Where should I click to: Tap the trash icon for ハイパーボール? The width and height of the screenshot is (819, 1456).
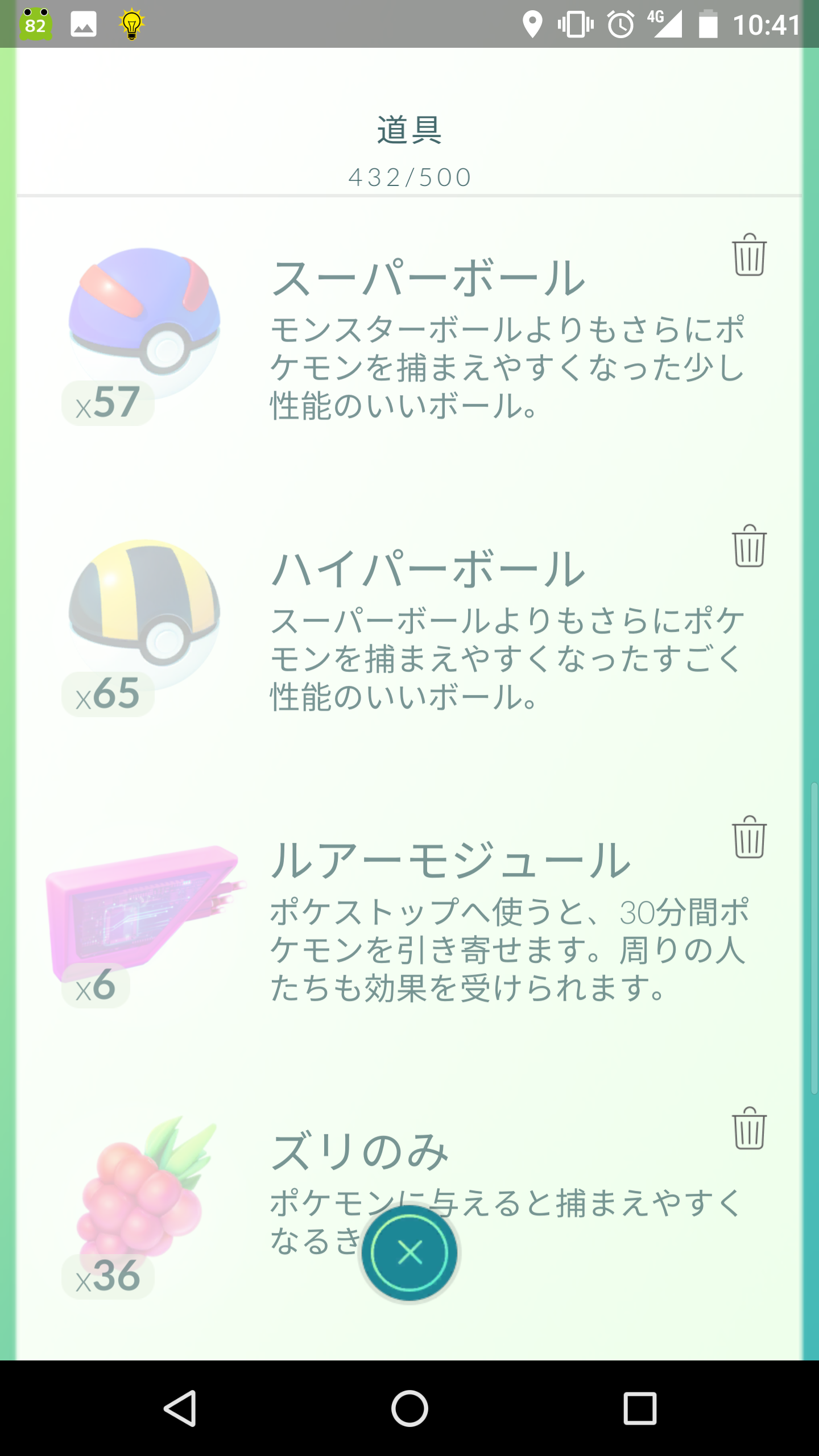tap(749, 546)
